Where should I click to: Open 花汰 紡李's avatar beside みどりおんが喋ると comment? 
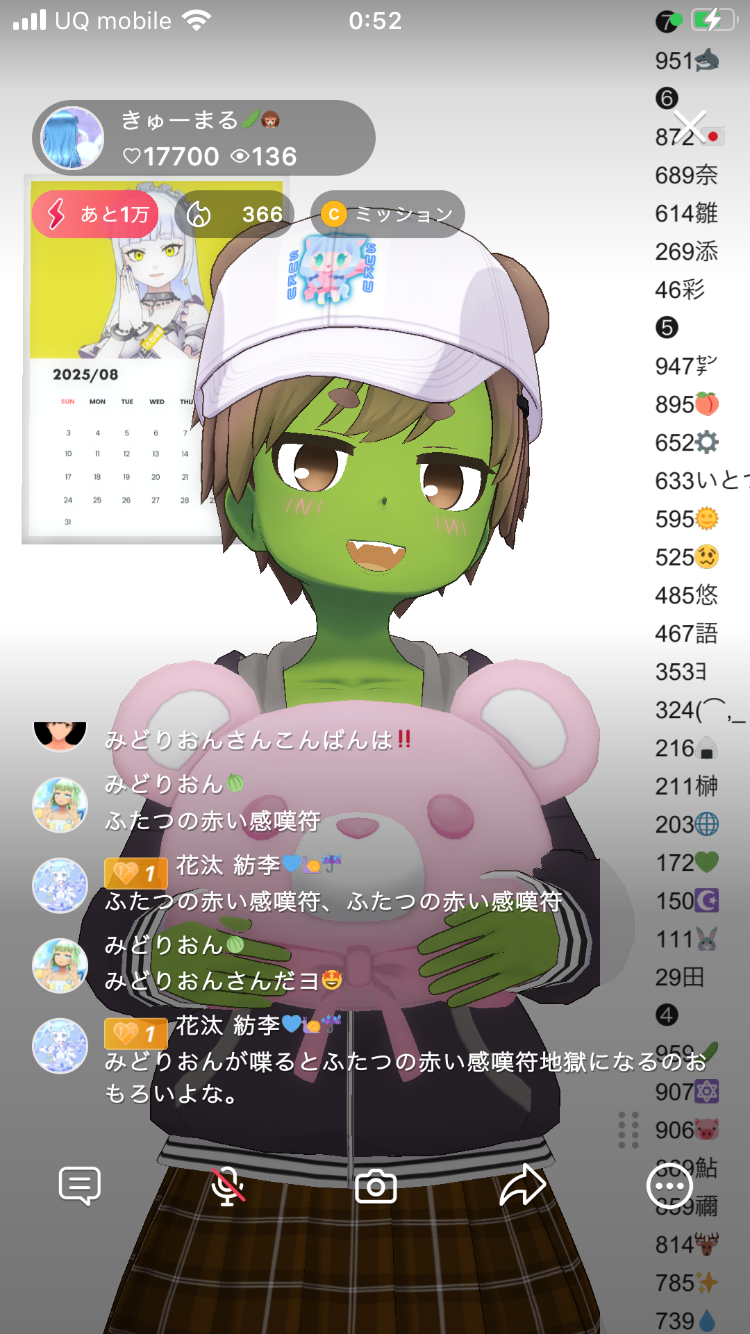[60, 1045]
